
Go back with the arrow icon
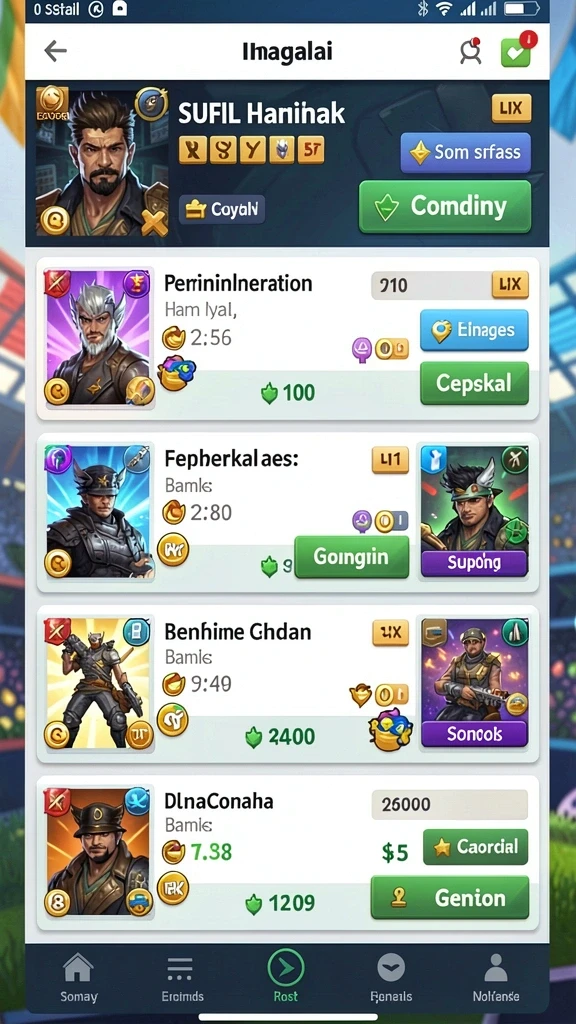[56, 51]
